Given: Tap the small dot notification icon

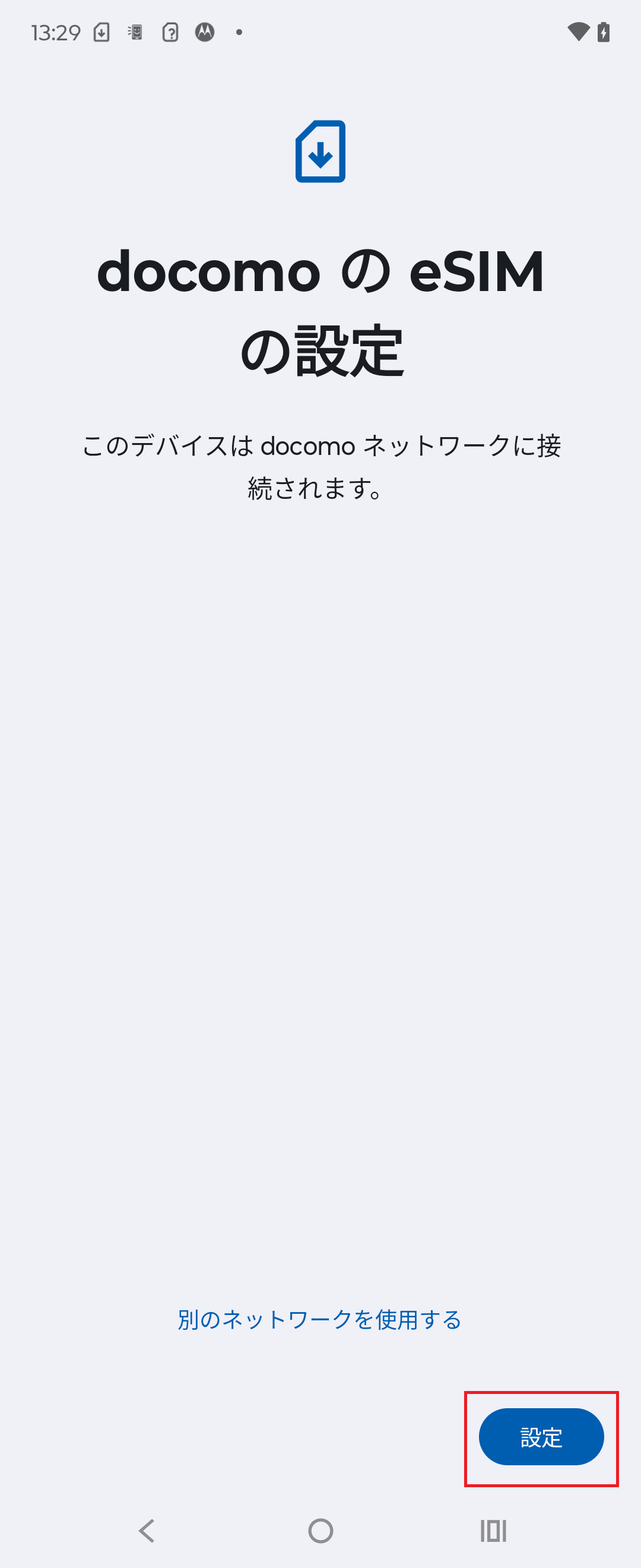Looking at the screenshot, I should (x=239, y=34).
